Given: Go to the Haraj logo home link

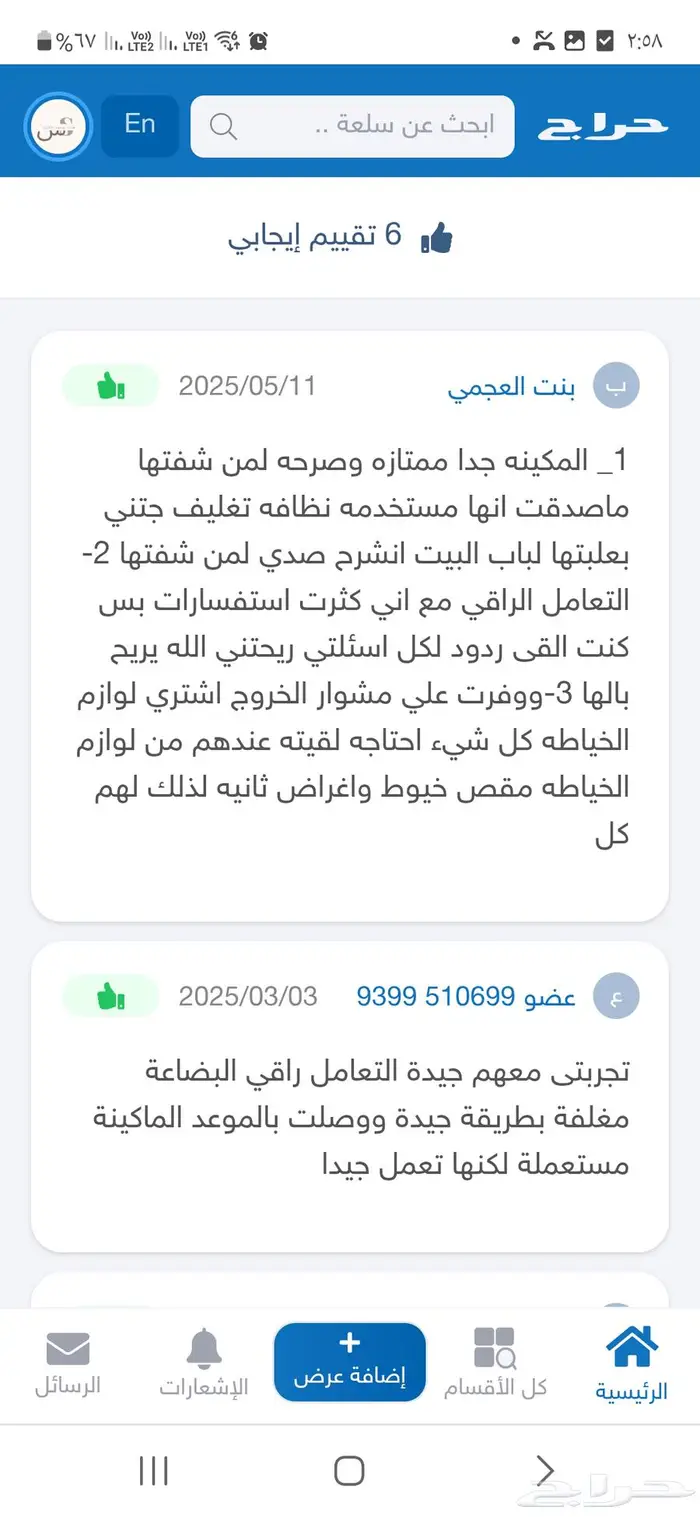Looking at the screenshot, I should [602, 126].
